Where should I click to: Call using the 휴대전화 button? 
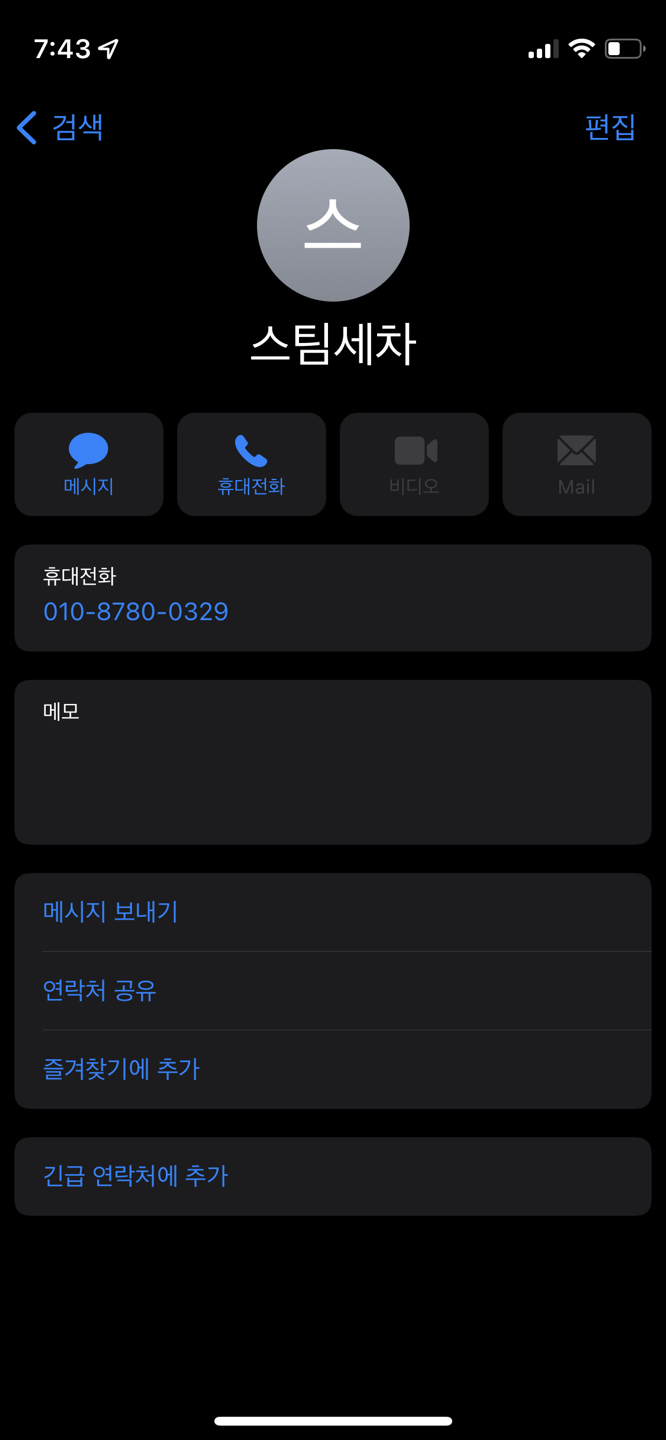point(251,464)
